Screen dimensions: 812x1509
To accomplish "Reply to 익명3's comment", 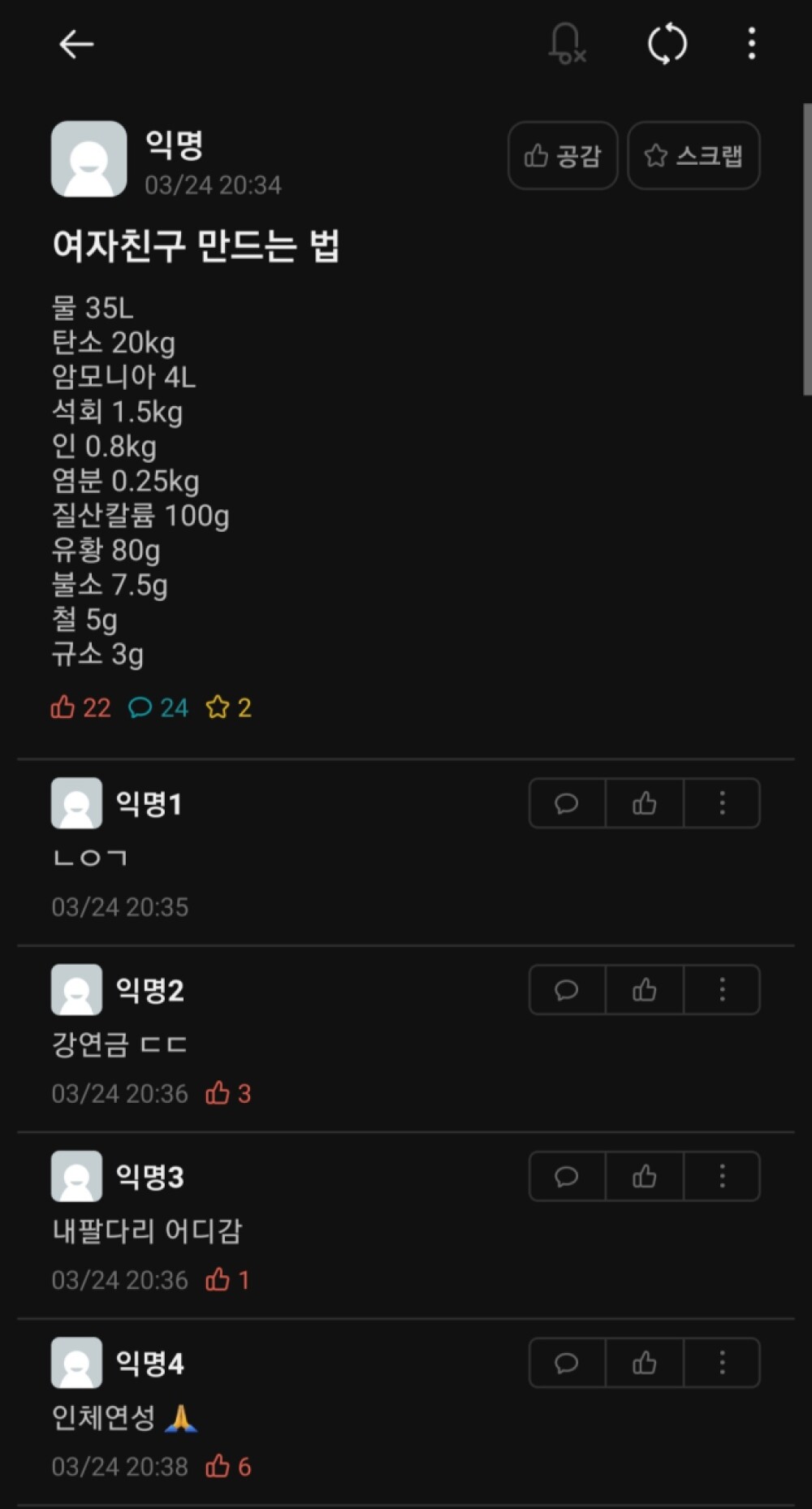I will [567, 1176].
